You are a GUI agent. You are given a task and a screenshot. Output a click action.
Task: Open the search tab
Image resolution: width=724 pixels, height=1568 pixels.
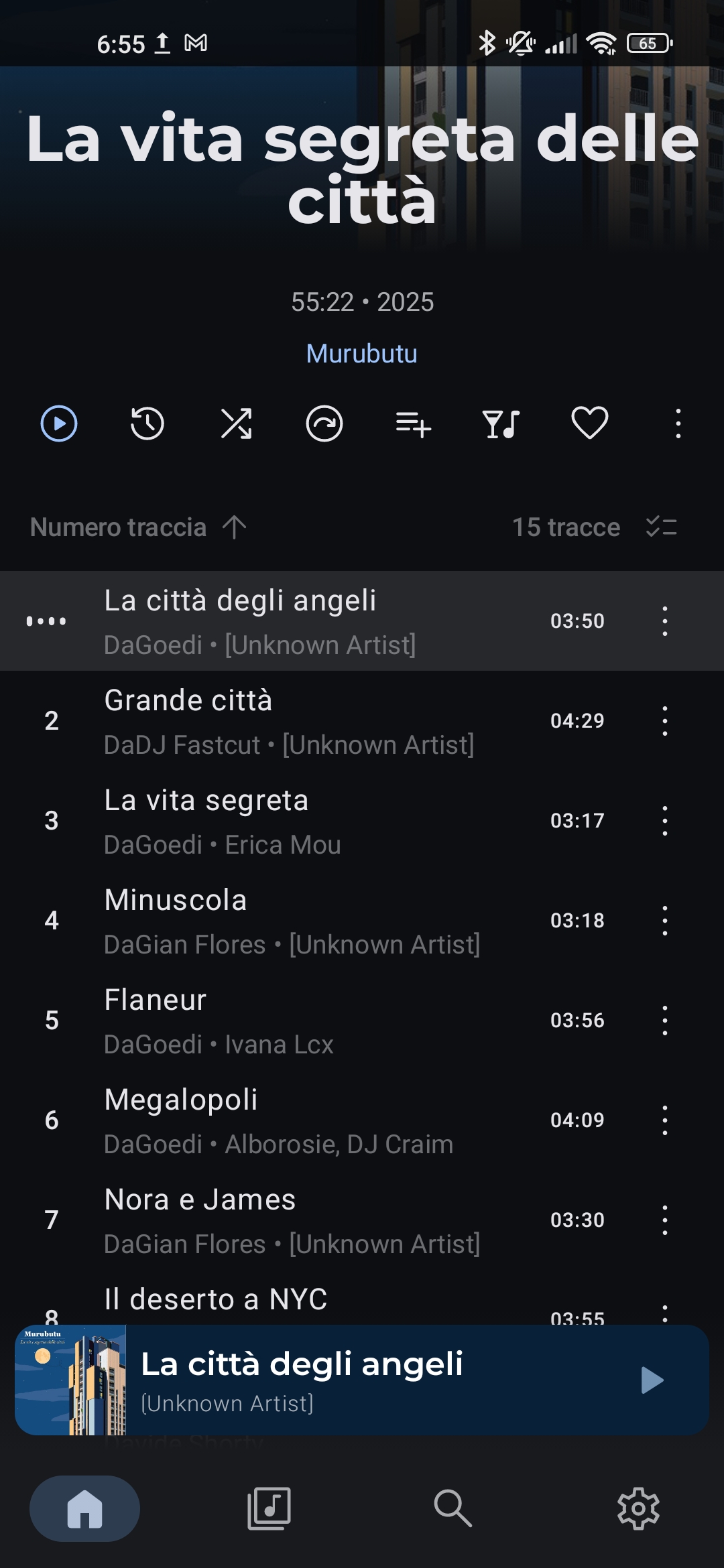pyautogui.click(x=453, y=1508)
